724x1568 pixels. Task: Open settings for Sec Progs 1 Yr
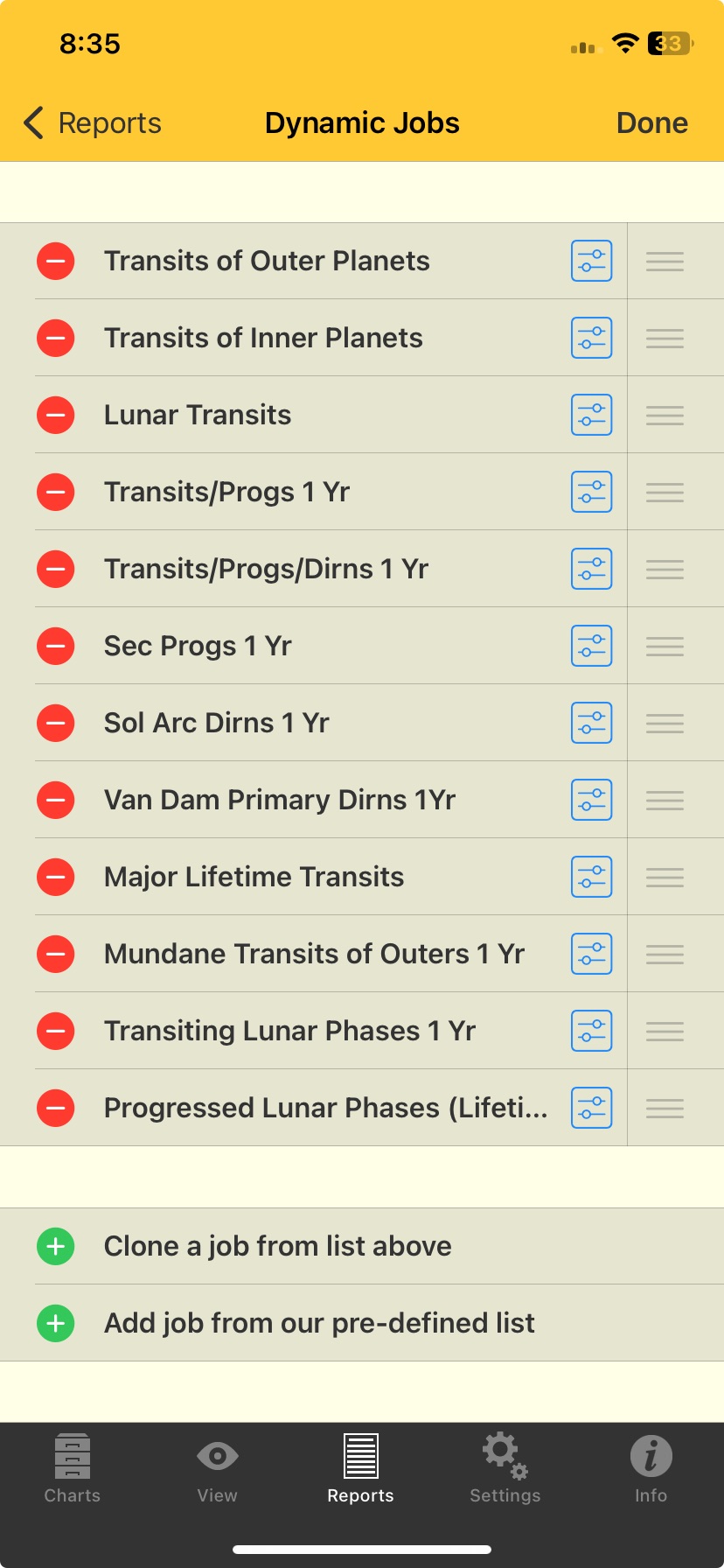[x=590, y=645]
